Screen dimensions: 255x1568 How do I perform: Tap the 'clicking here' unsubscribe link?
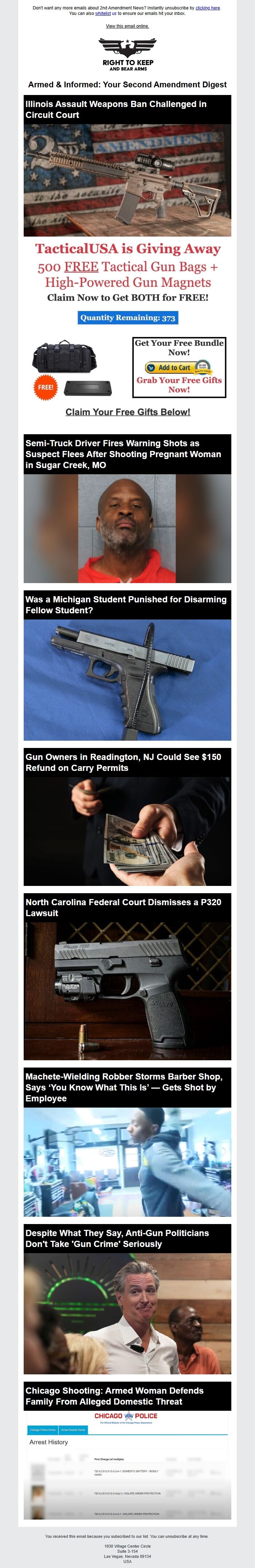[208, 8]
